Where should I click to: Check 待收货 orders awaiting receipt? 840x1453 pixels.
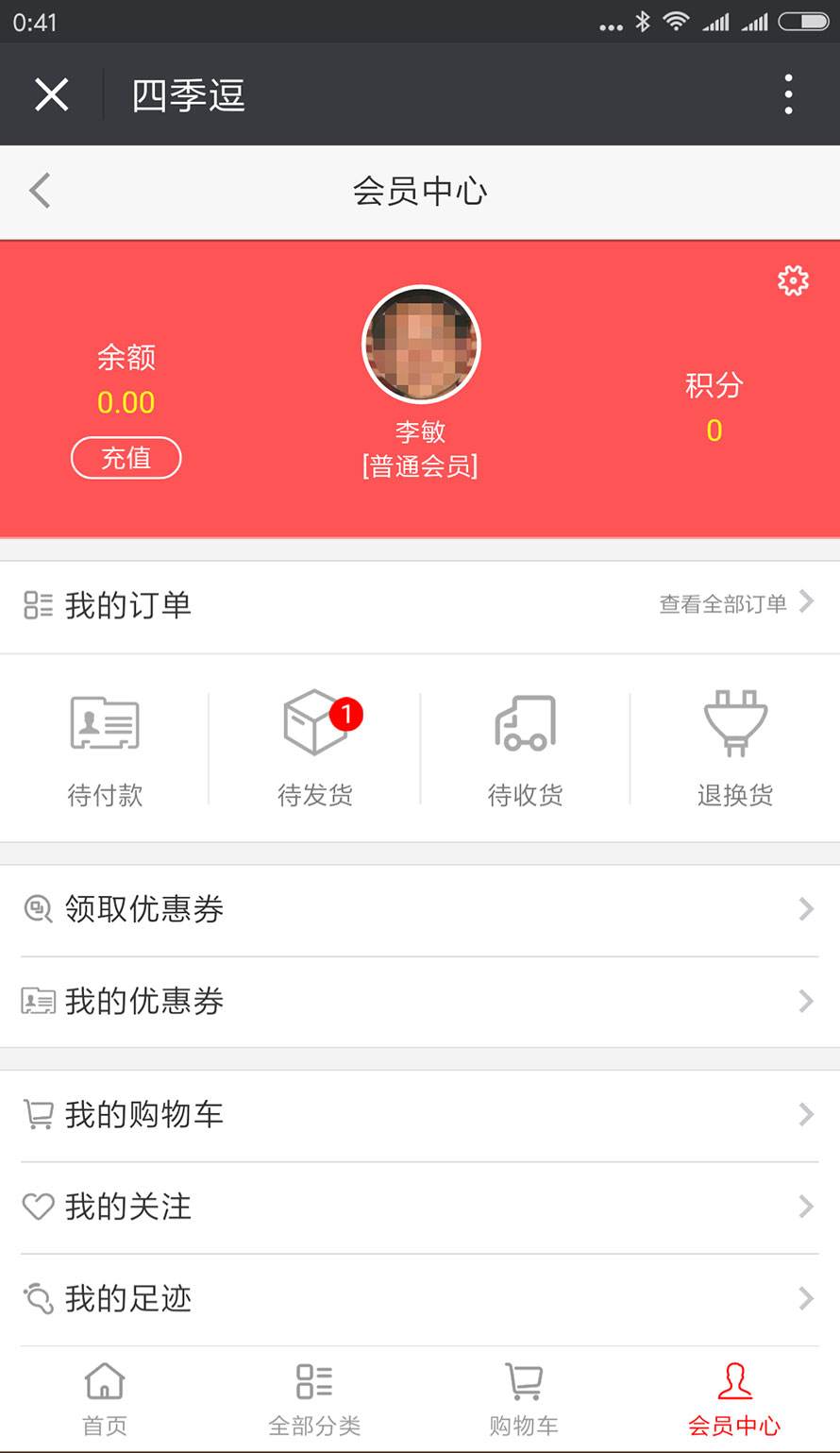525,750
